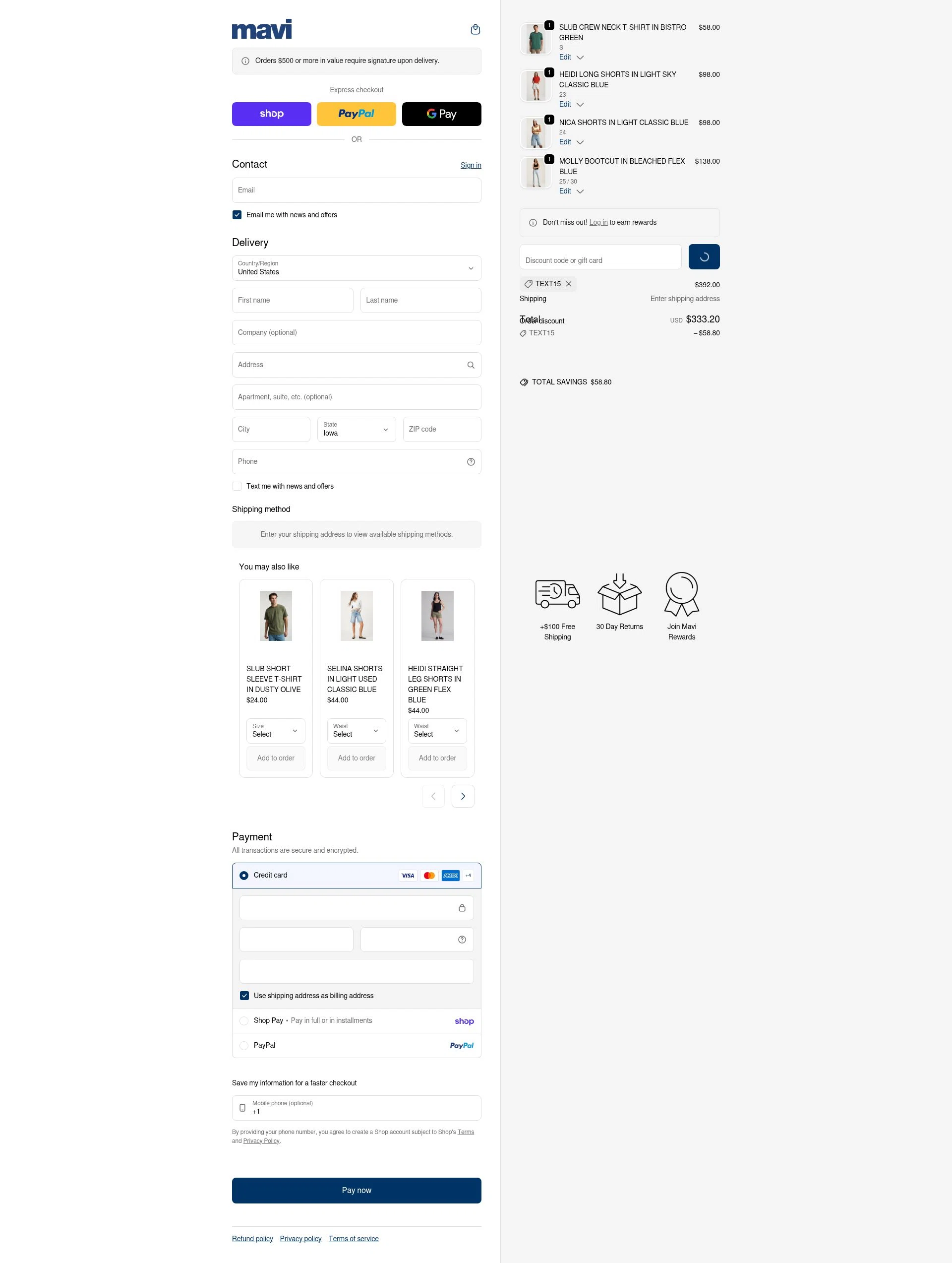This screenshot has height=1263, width=952.
Task: Open the Country/Region dropdown
Action: [356, 268]
